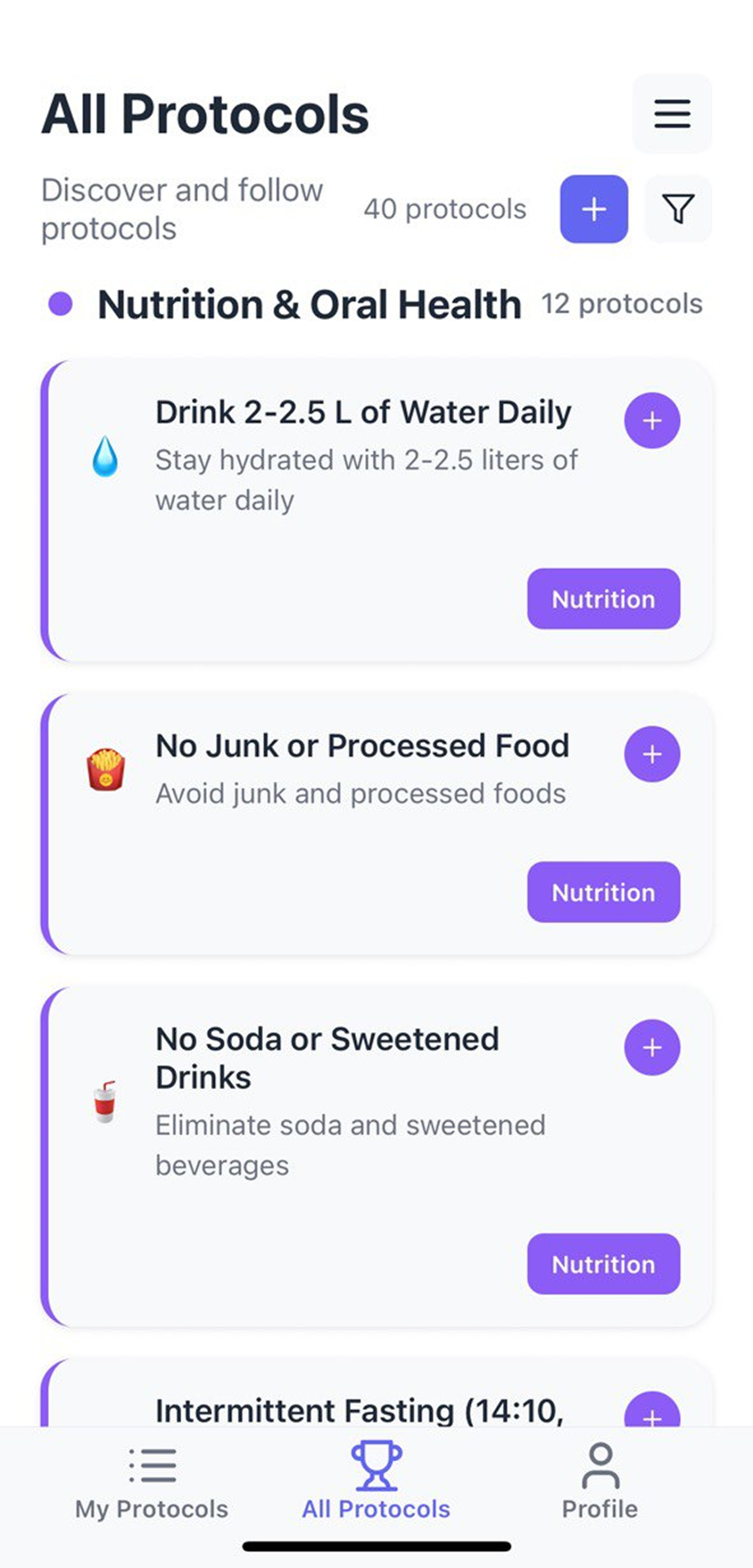Choose the Nutrition tag on the soda card
The image size is (753, 1568).
pyautogui.click(x=604, y=1264)
